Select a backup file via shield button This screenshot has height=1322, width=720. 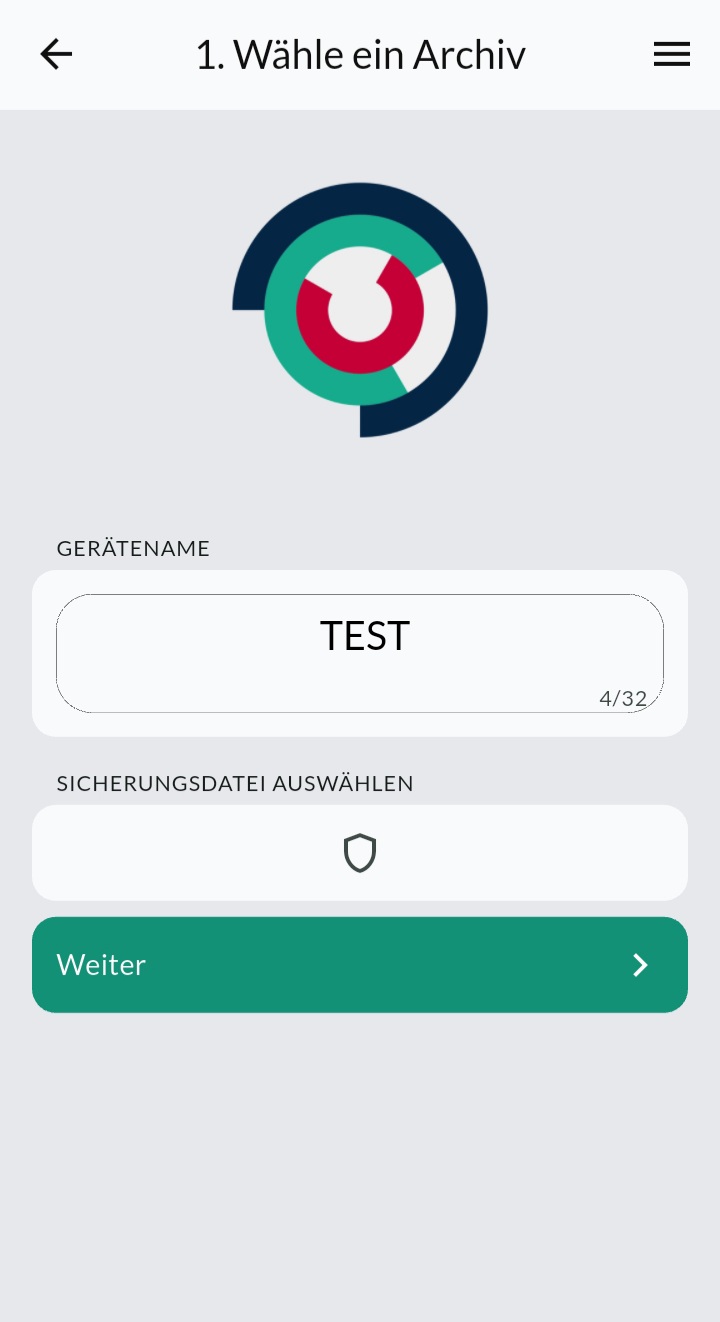(x=360, y=853)
